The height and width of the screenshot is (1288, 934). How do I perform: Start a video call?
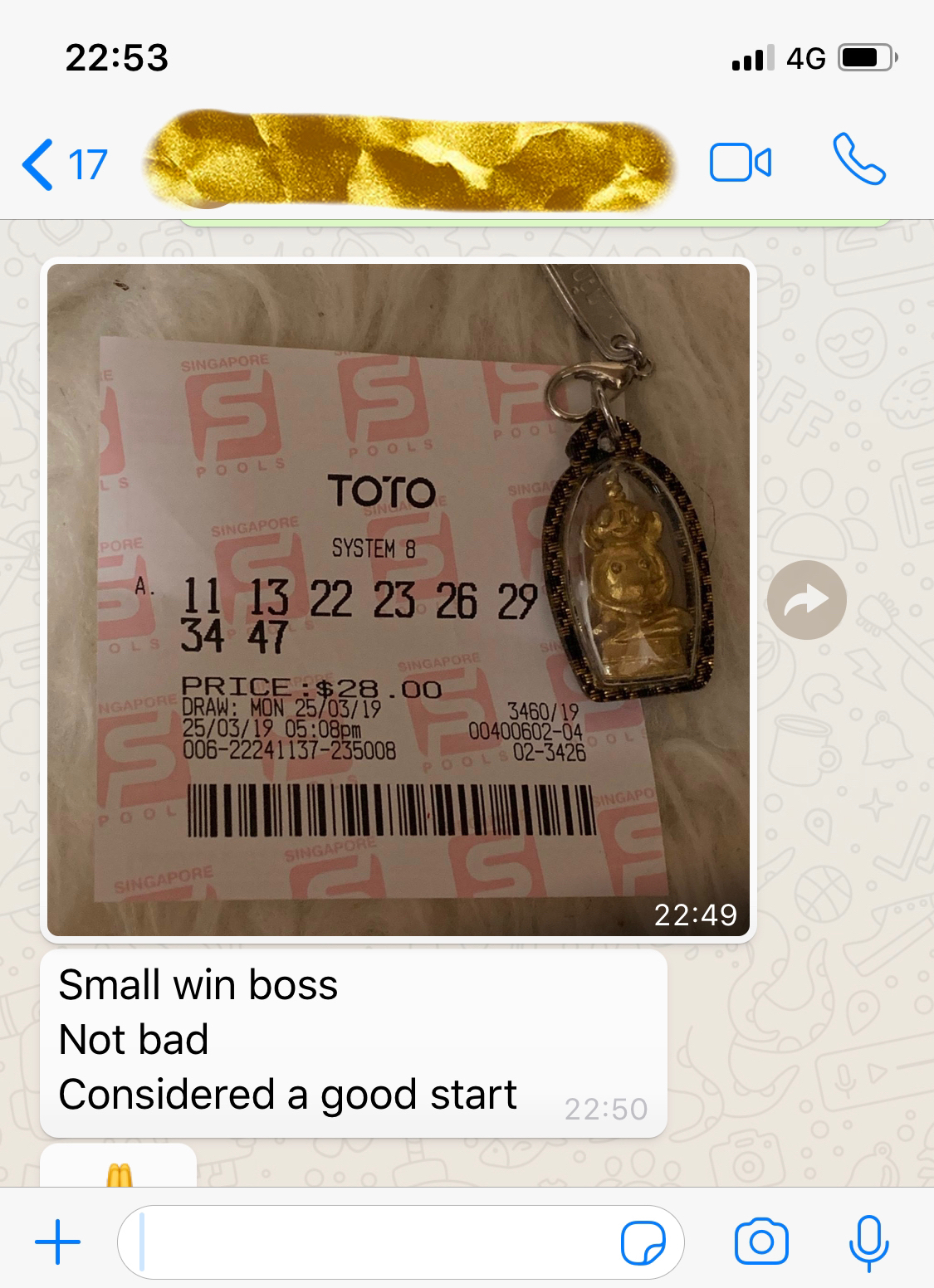(740, 163)
